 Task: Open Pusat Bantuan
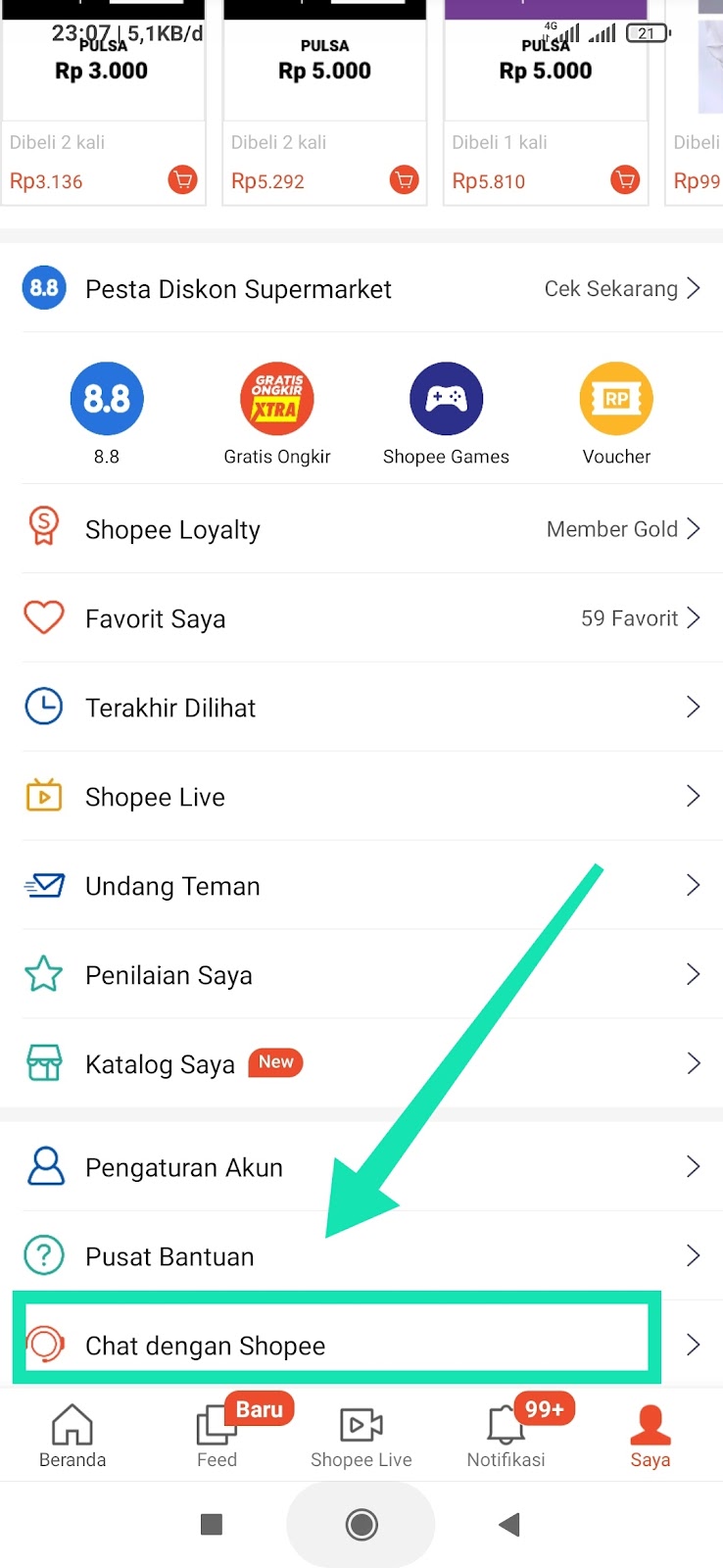point(361,1256)
